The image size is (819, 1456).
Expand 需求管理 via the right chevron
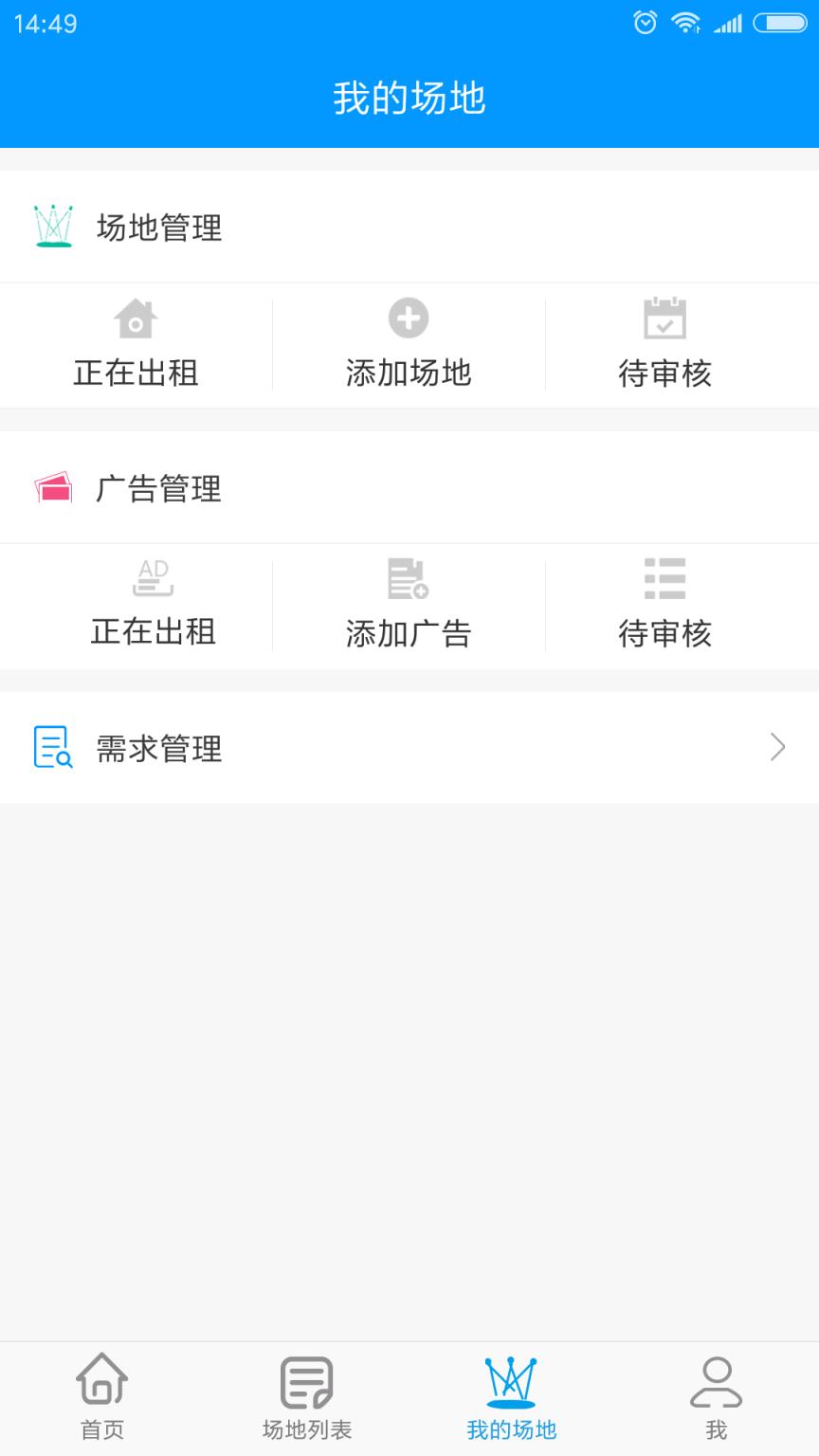point(777,748)
